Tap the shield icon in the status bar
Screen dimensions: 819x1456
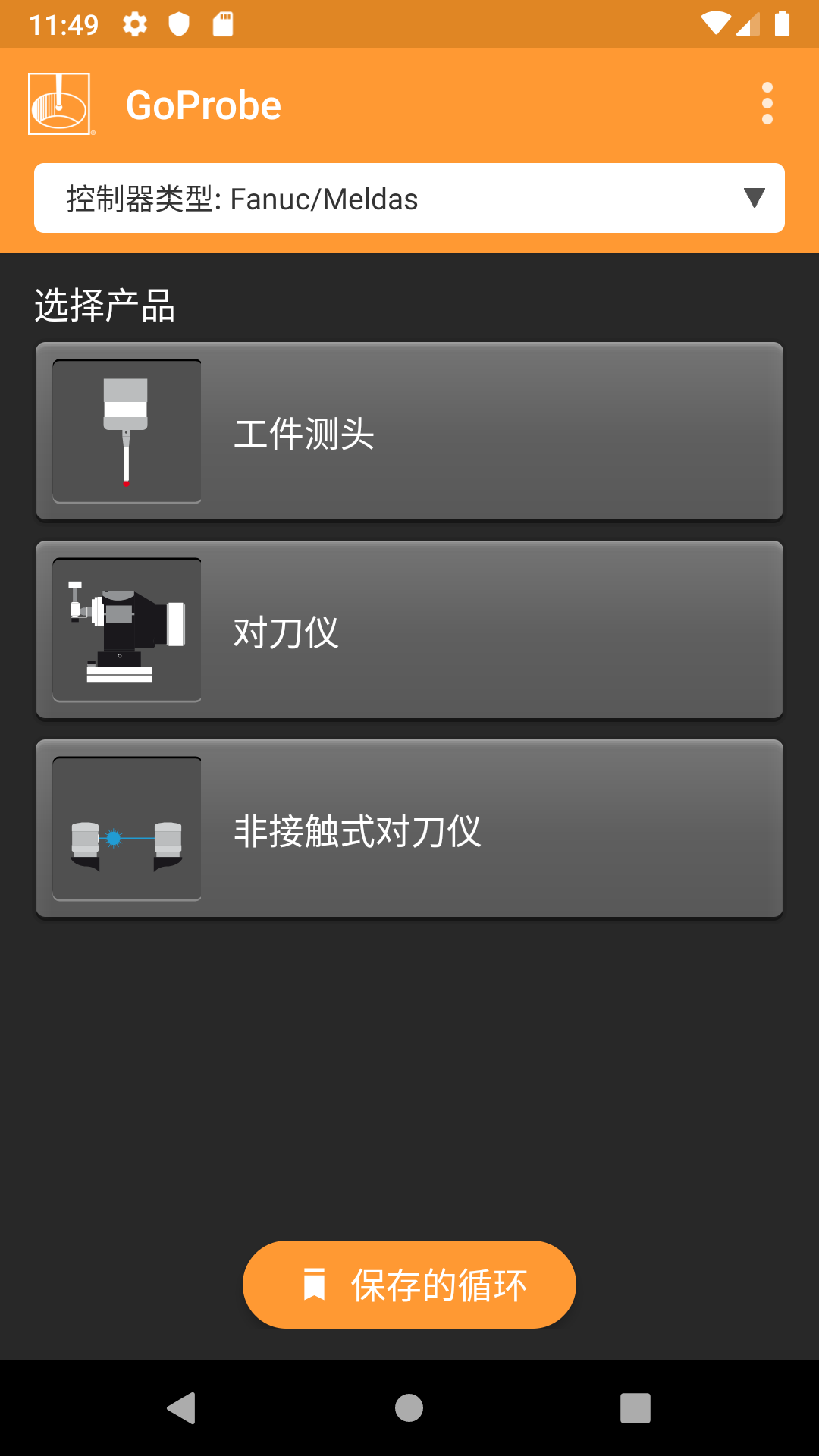pyautogui.click(x=179, y=25)
